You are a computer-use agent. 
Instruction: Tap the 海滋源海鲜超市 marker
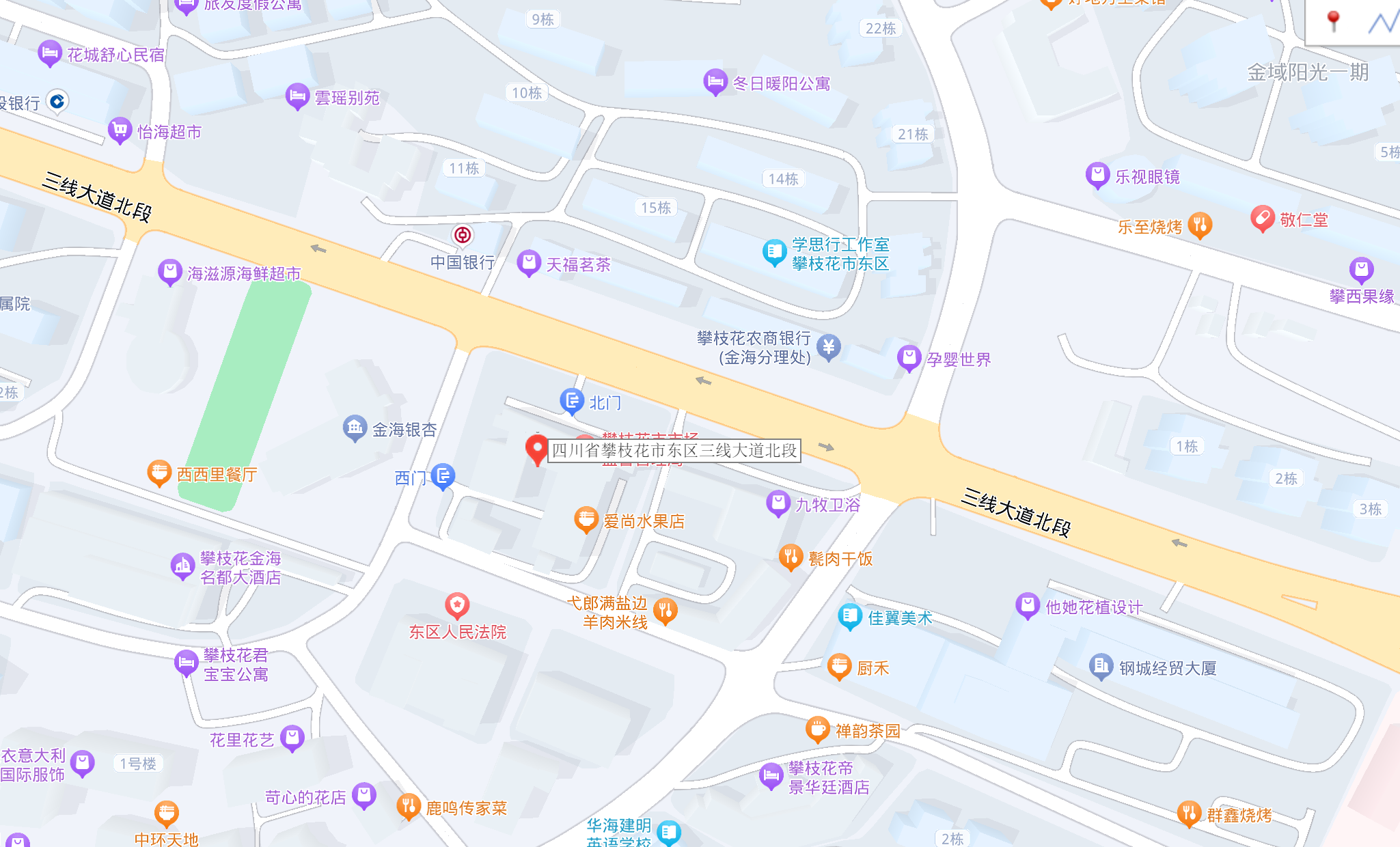pos(169,273)
